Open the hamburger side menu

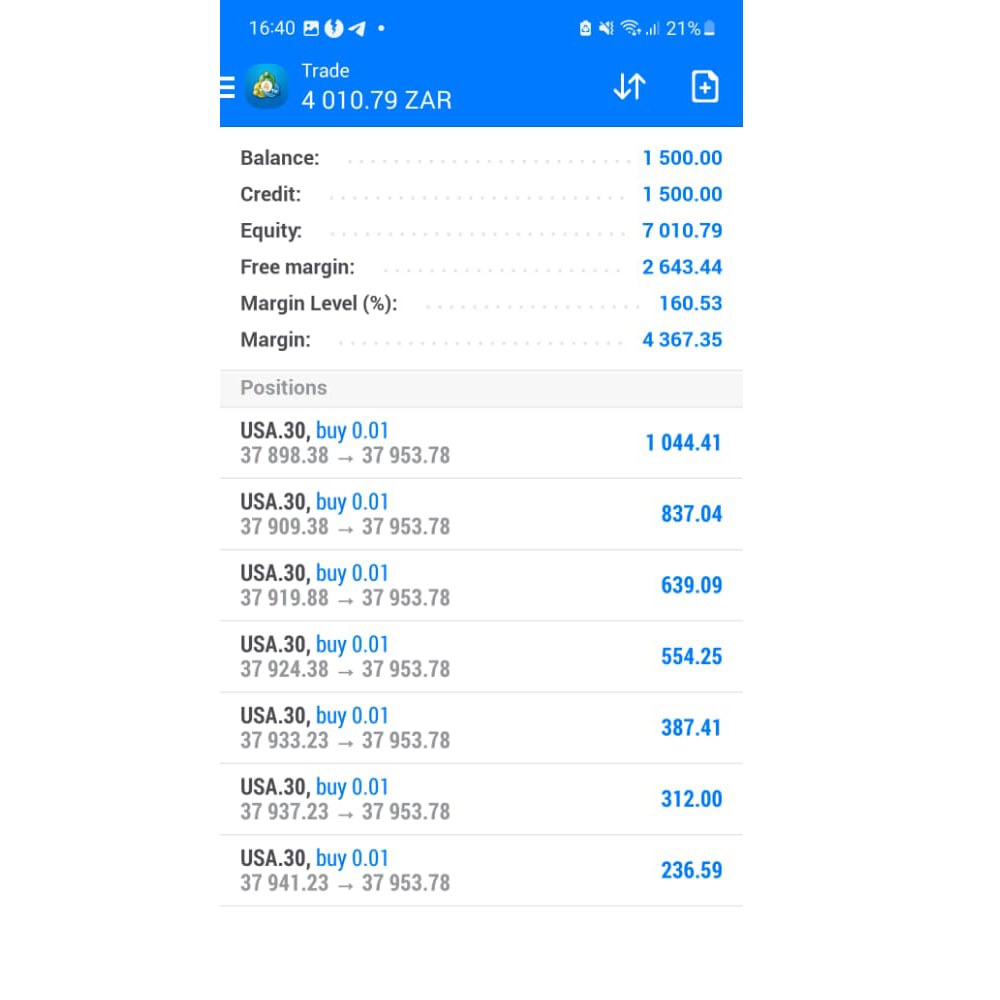coord(227,87)
